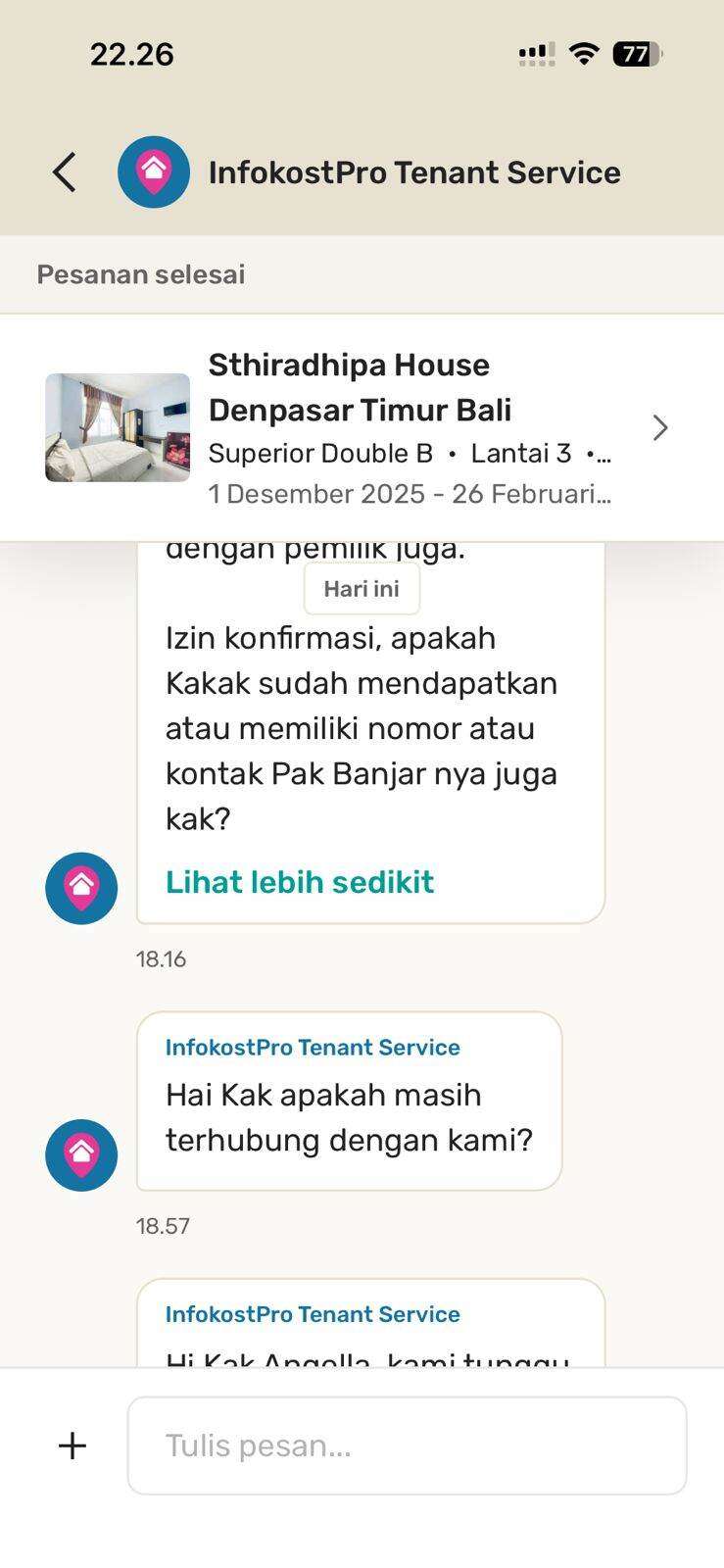Click the pink house avatar next to first message

[81, 888]
